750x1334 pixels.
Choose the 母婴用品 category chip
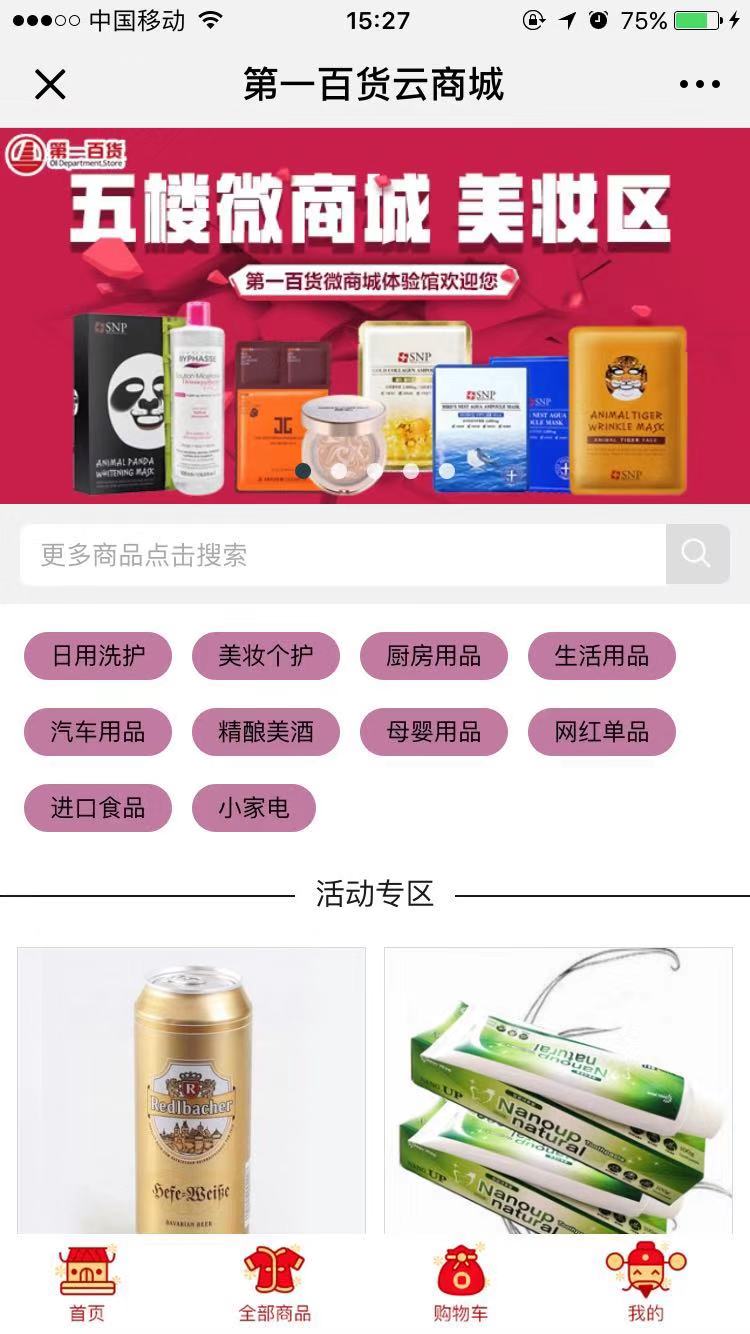point(434,732)
